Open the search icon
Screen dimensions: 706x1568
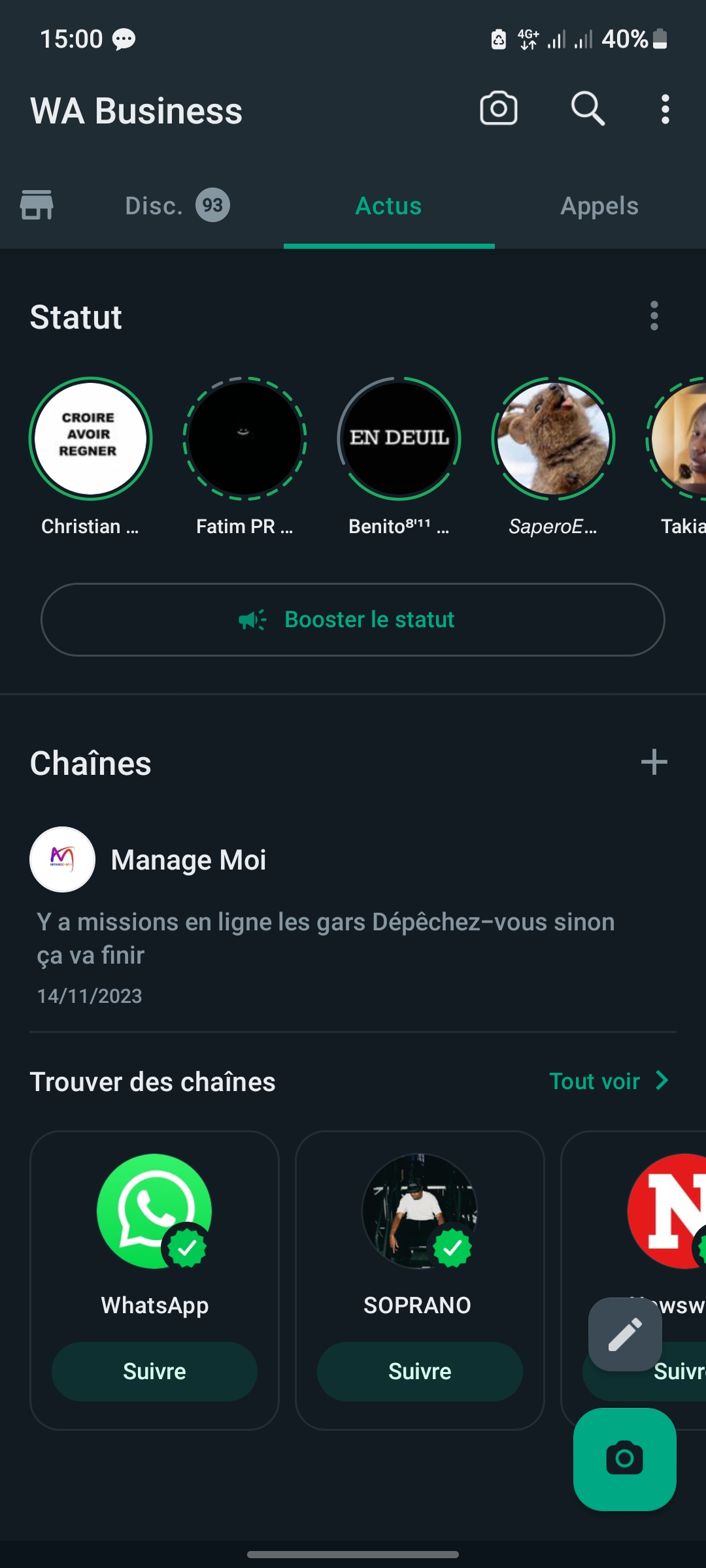(587, 108)
